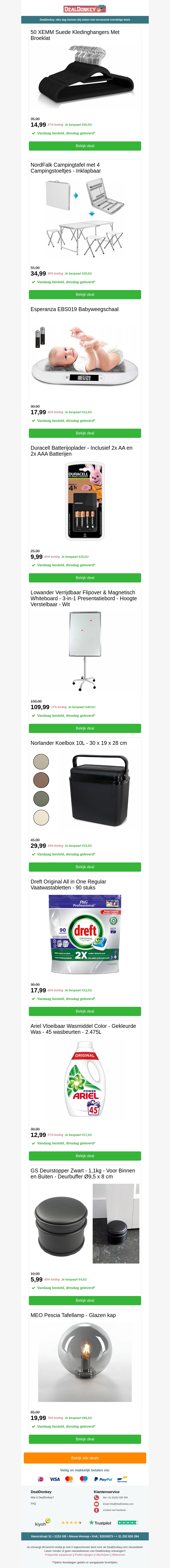The height and width of the screenshot is (1568, 170).
Task: Open Bekijk deal for NordFalk Campingtafel
Action: click(85, 295)
